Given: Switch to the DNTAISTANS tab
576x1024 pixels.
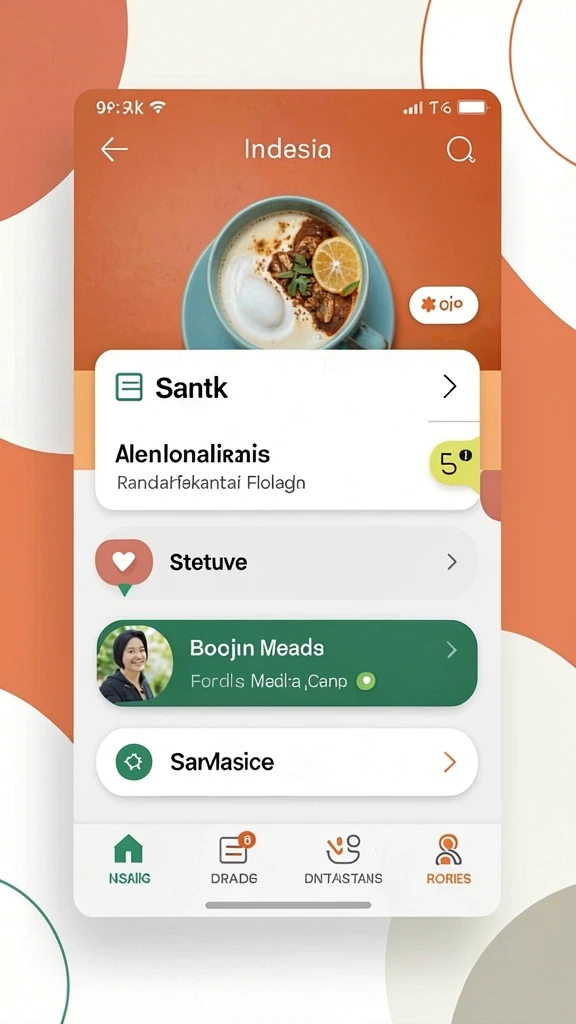Looking at the screenshot, I should point(344,859).
